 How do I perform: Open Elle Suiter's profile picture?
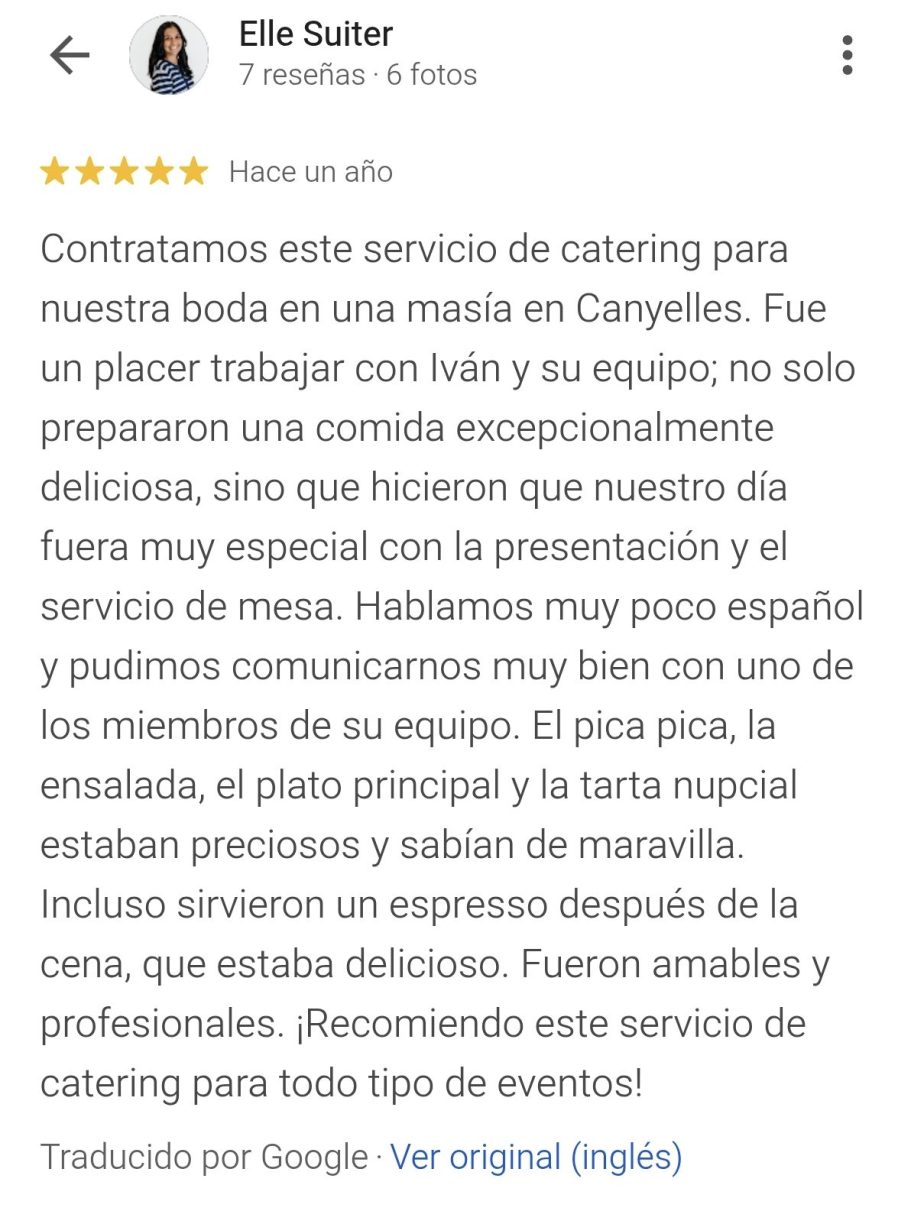coord(169,55)
